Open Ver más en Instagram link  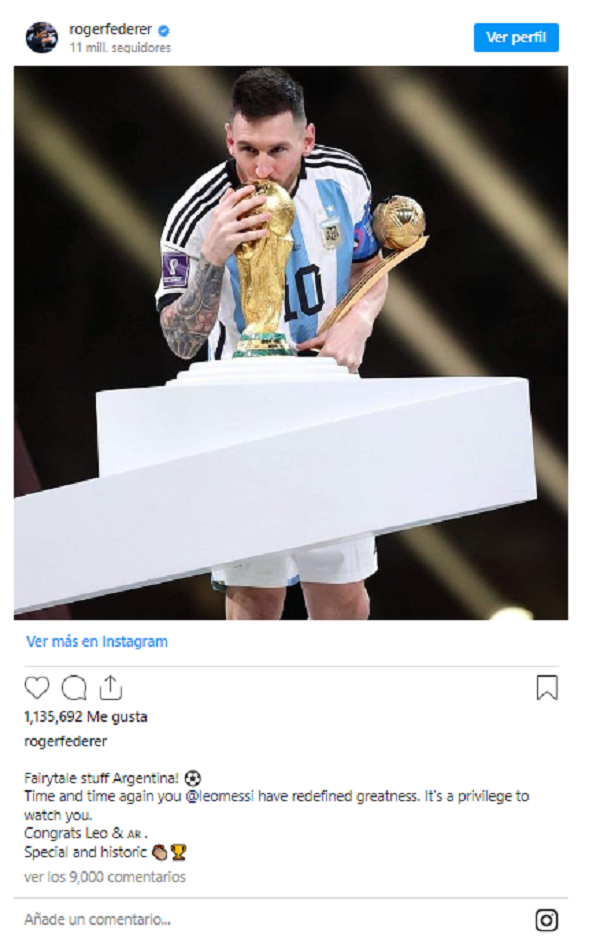tap(96, 642)
